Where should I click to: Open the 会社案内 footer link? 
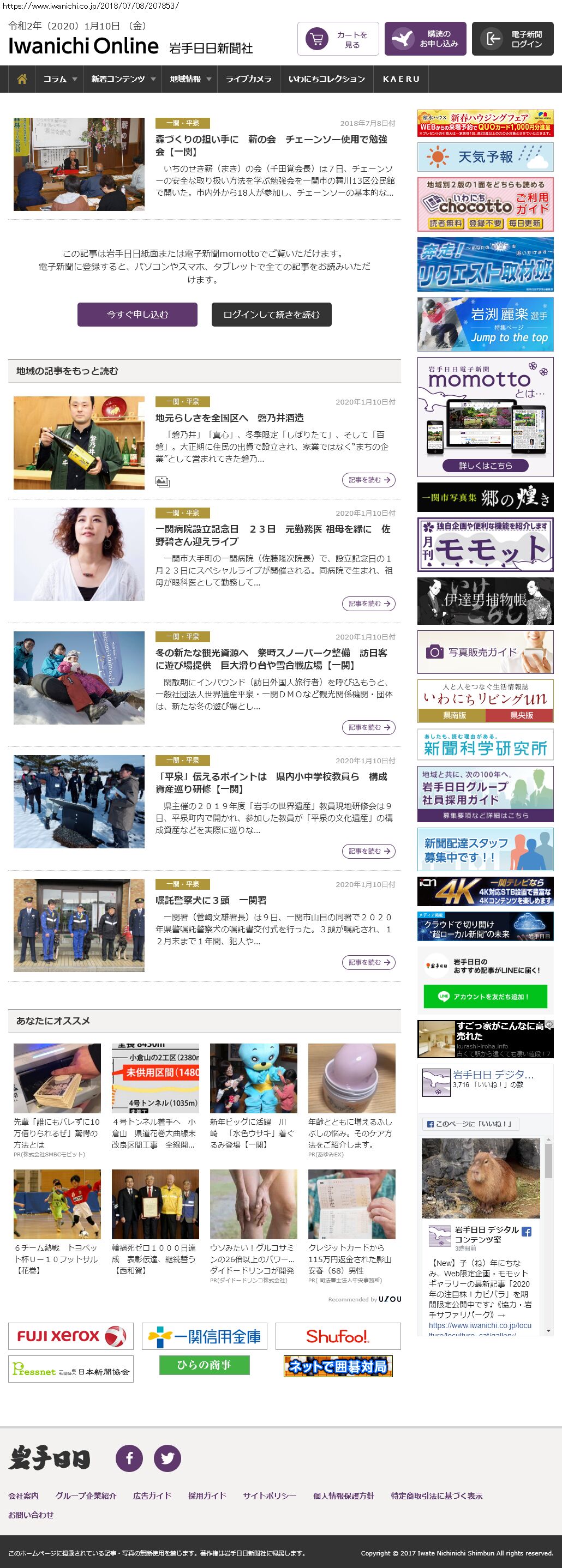(x=23, y=1495)
